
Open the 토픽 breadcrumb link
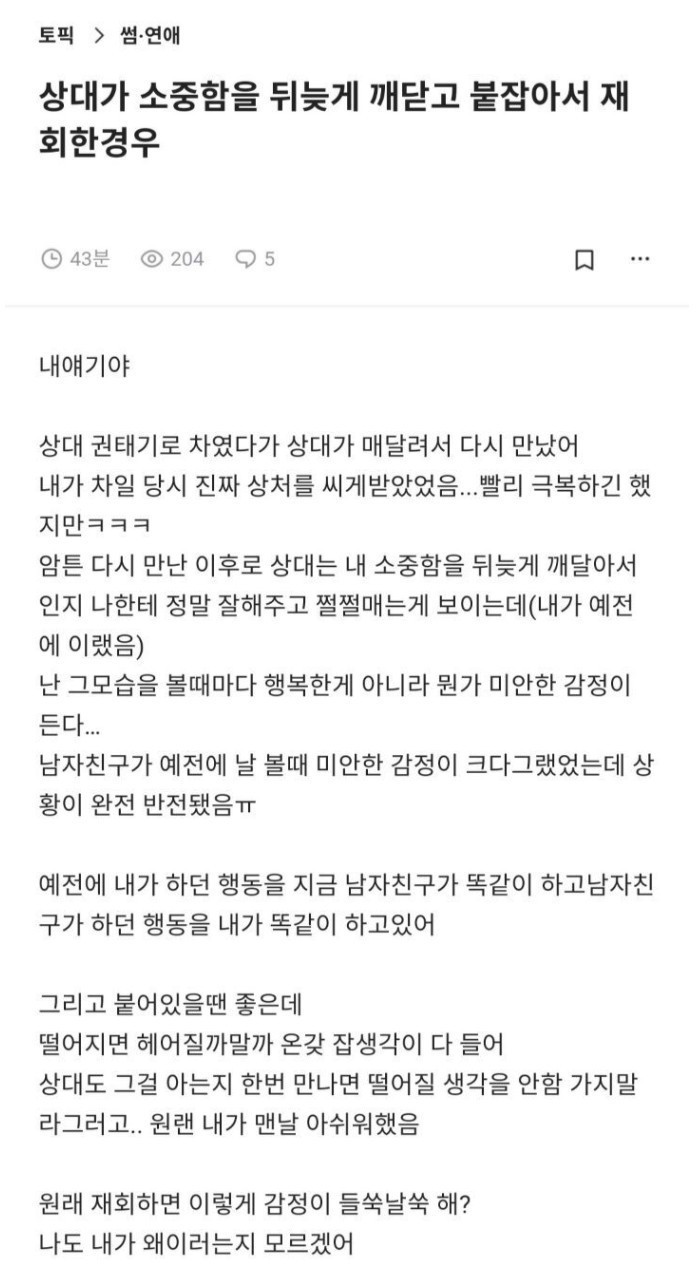pos(57,36)
